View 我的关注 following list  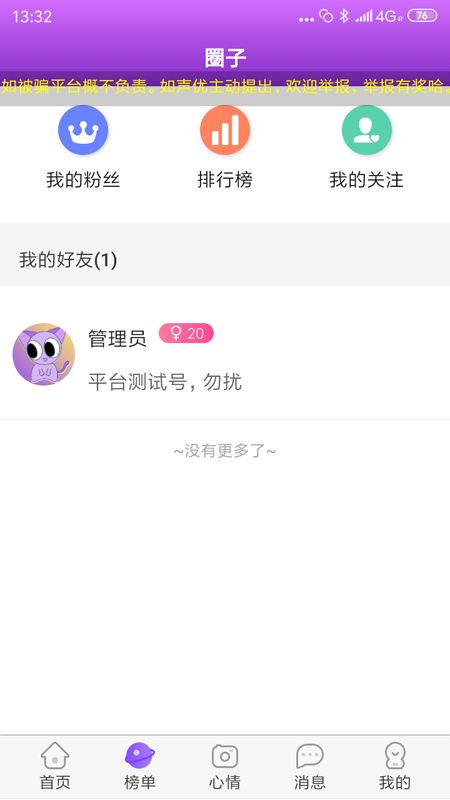tap(366, 147)
